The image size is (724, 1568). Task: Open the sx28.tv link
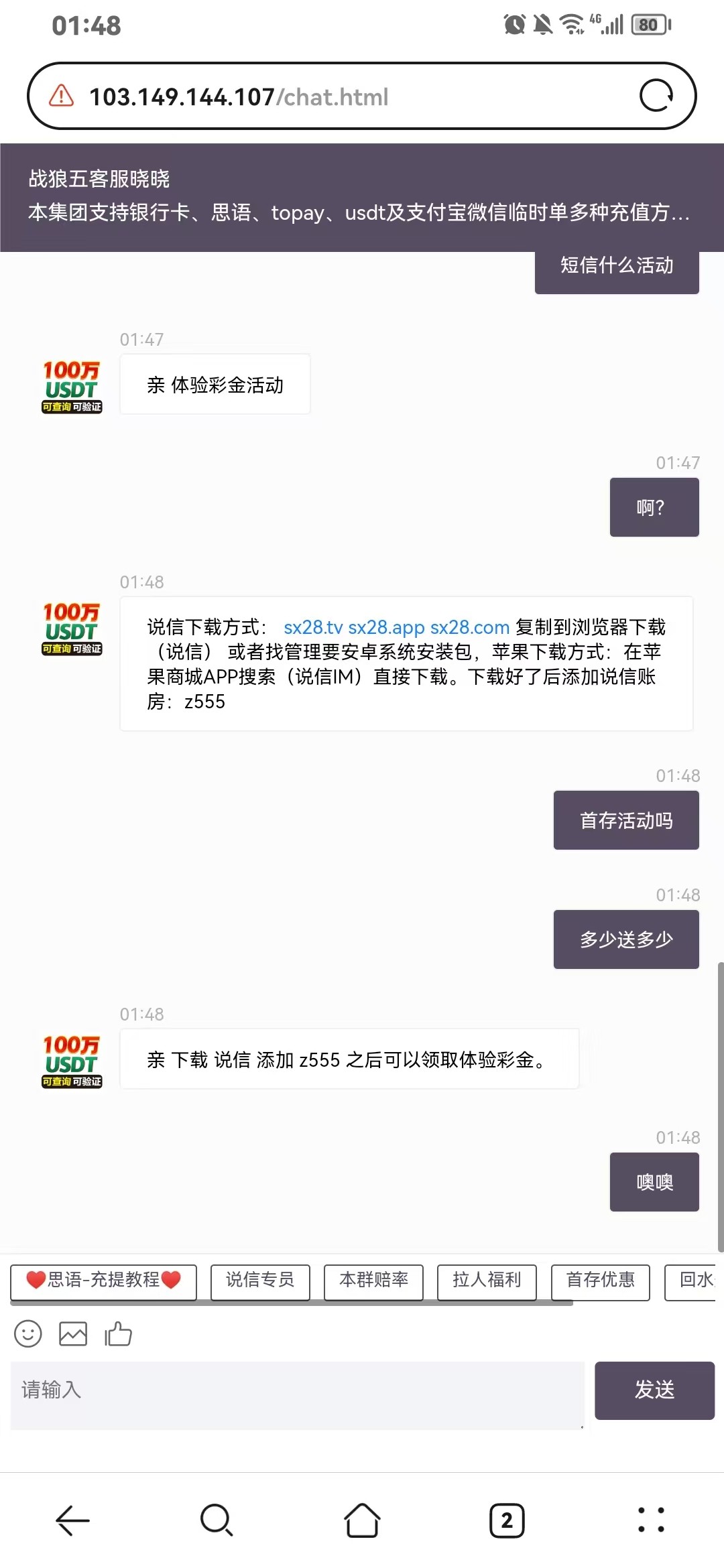point(313,627)
